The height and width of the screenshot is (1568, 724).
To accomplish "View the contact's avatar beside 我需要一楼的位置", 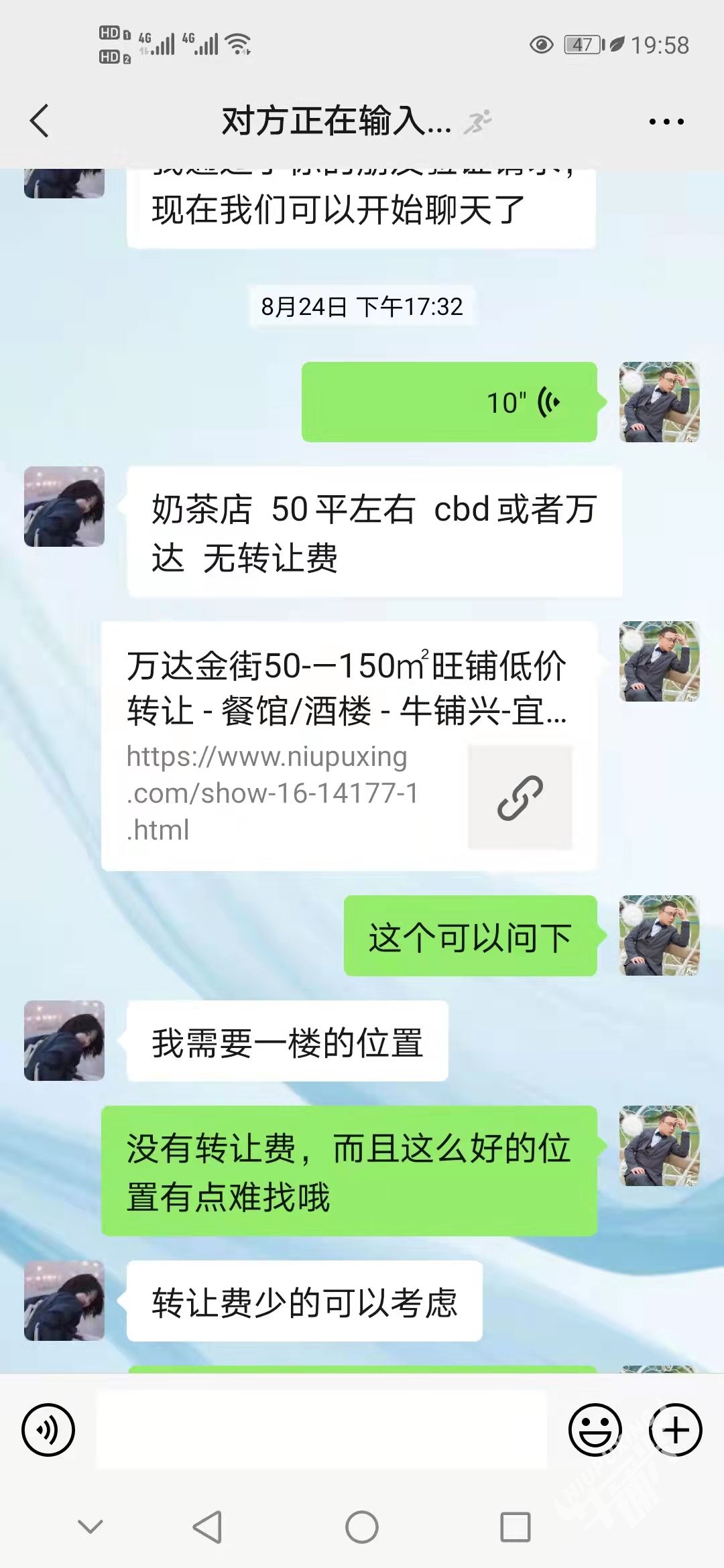I will point(64,1041).
